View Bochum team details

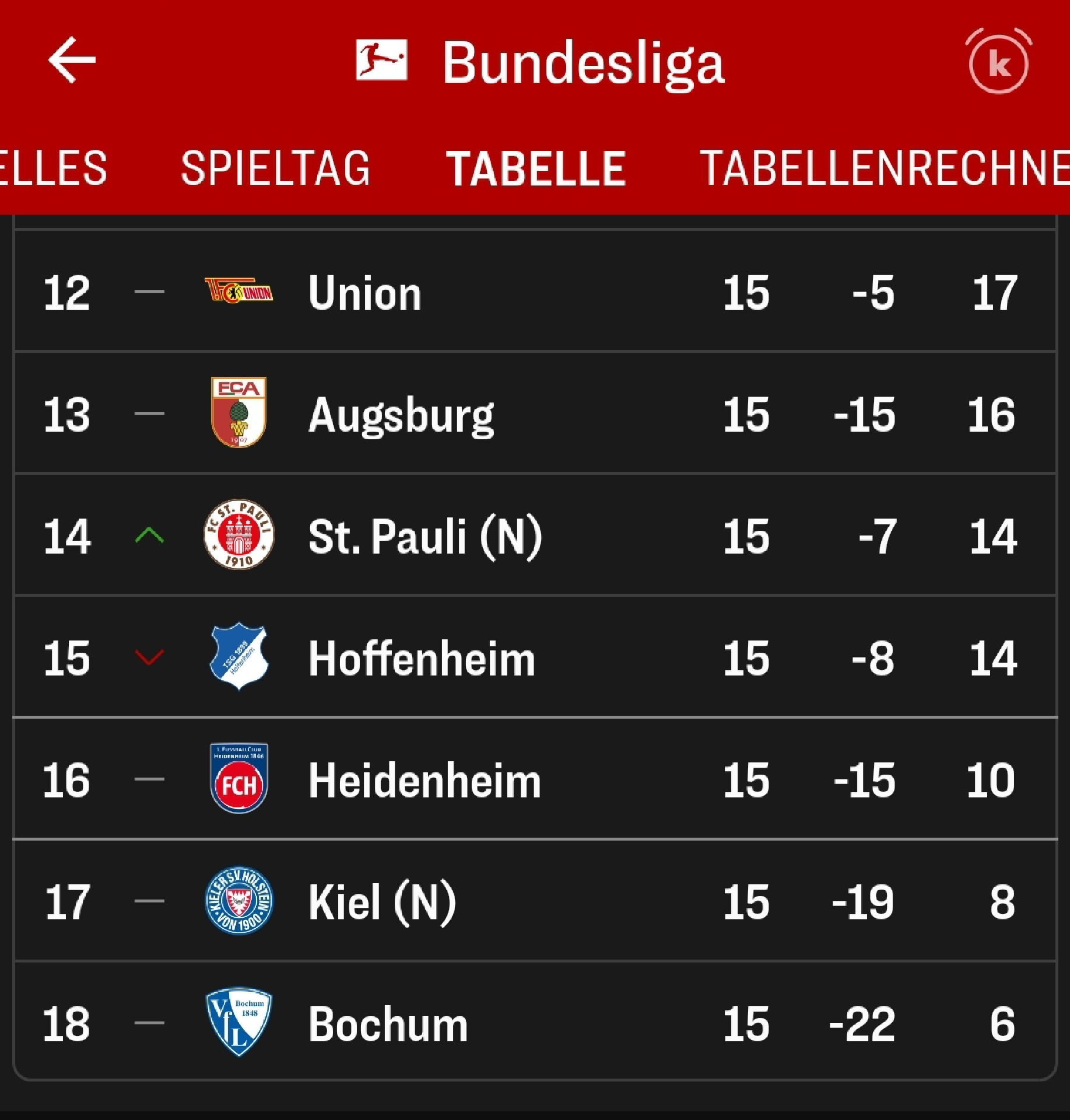point(388,1024)
